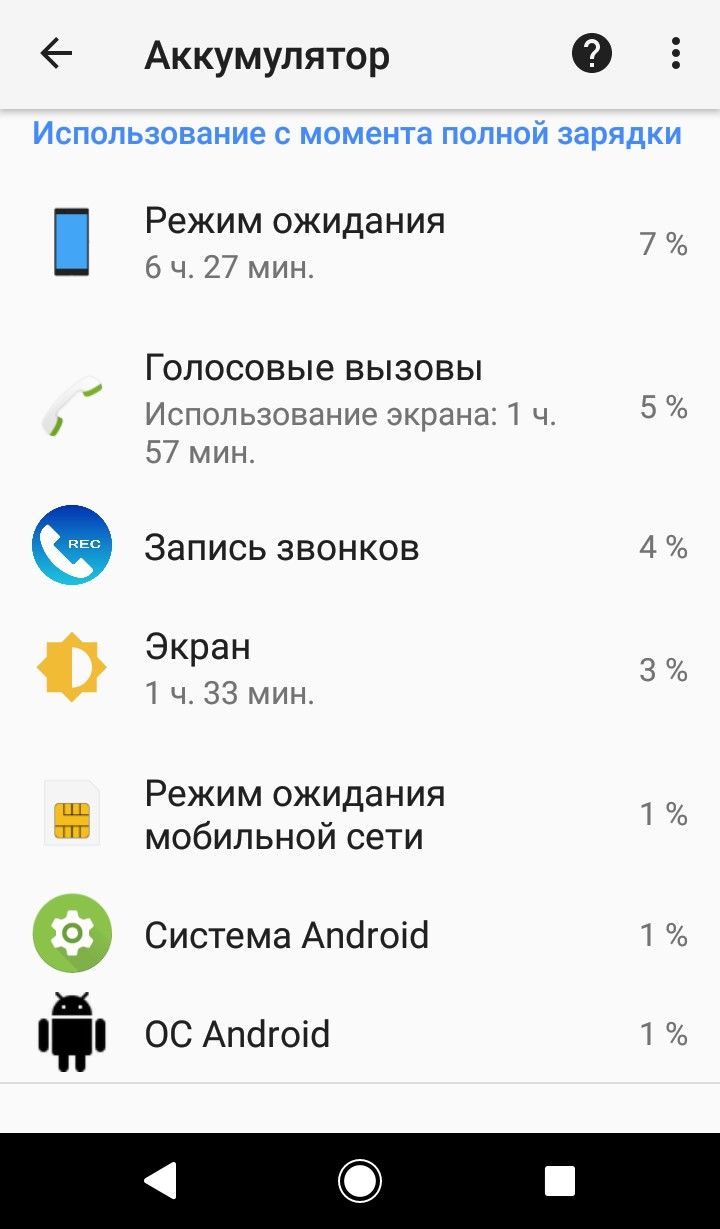Screen dimensions: 720x1229
Task: Tap the Система Android row
Action: click(x=360, y=935)
